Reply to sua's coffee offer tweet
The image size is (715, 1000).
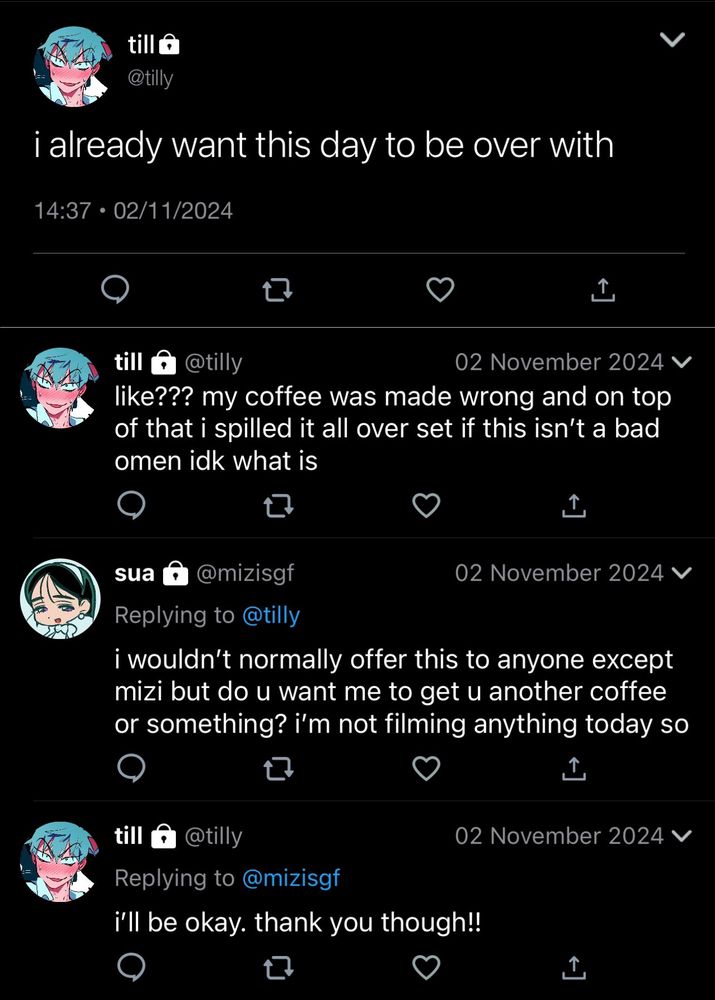(x=132, y=768)
